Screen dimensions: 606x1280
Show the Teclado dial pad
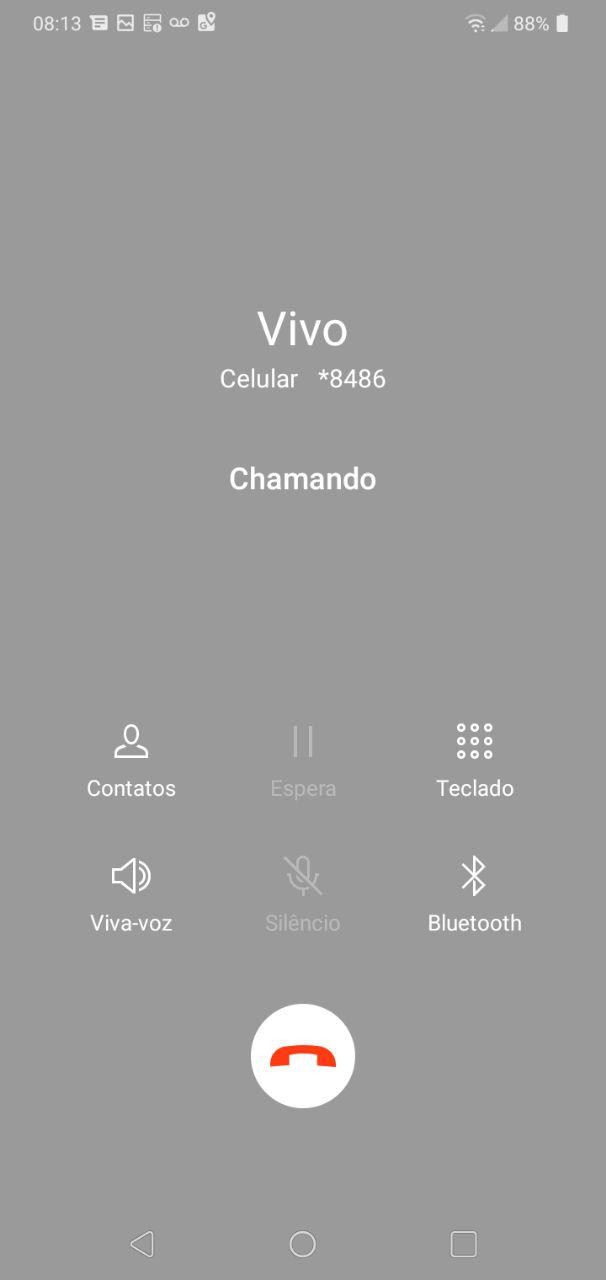coord(474,759)
